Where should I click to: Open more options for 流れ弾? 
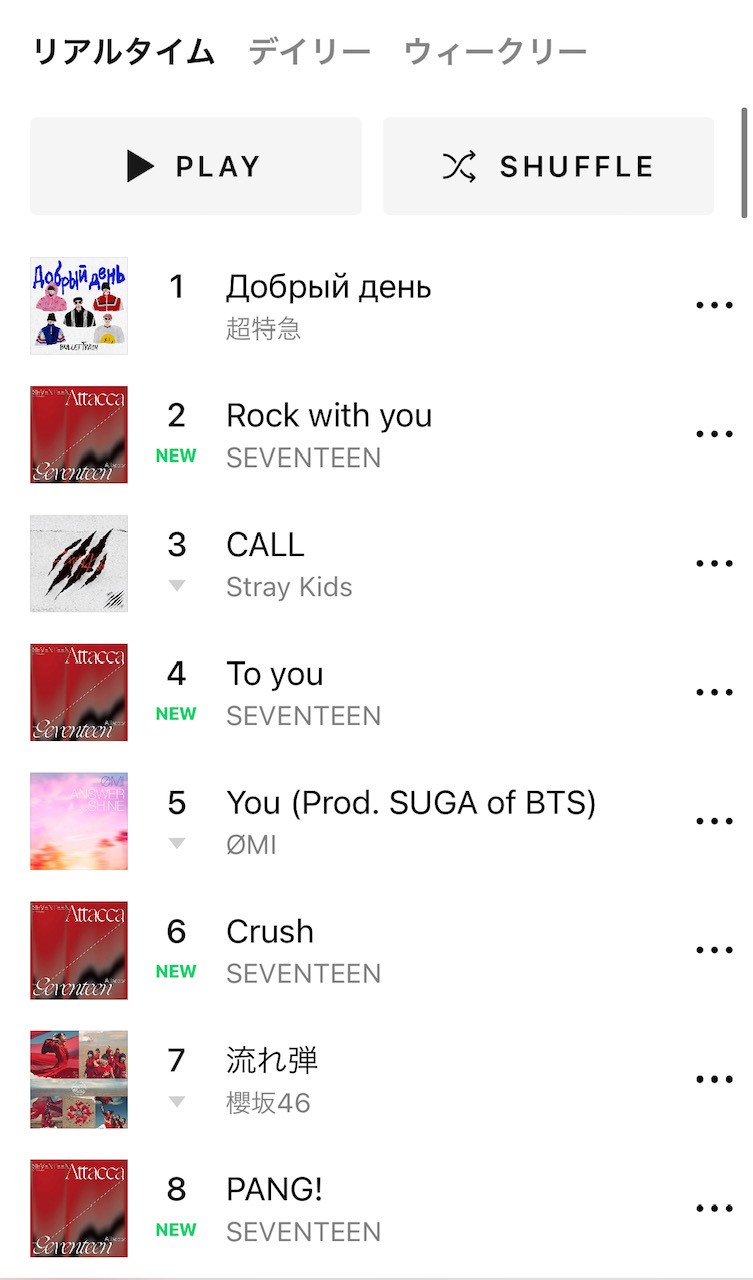pyautogui.click(x=714, y=1079)
